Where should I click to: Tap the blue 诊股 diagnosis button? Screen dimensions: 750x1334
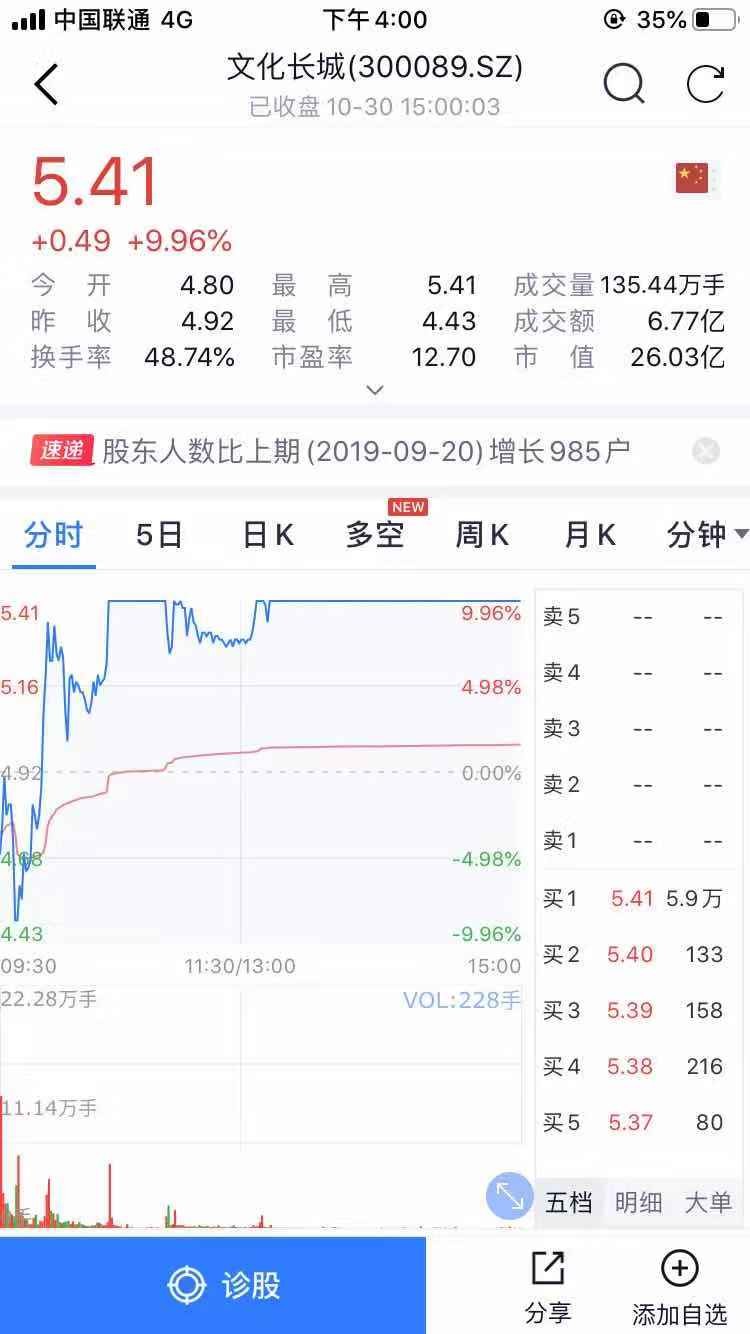[x=213, y=1285]
